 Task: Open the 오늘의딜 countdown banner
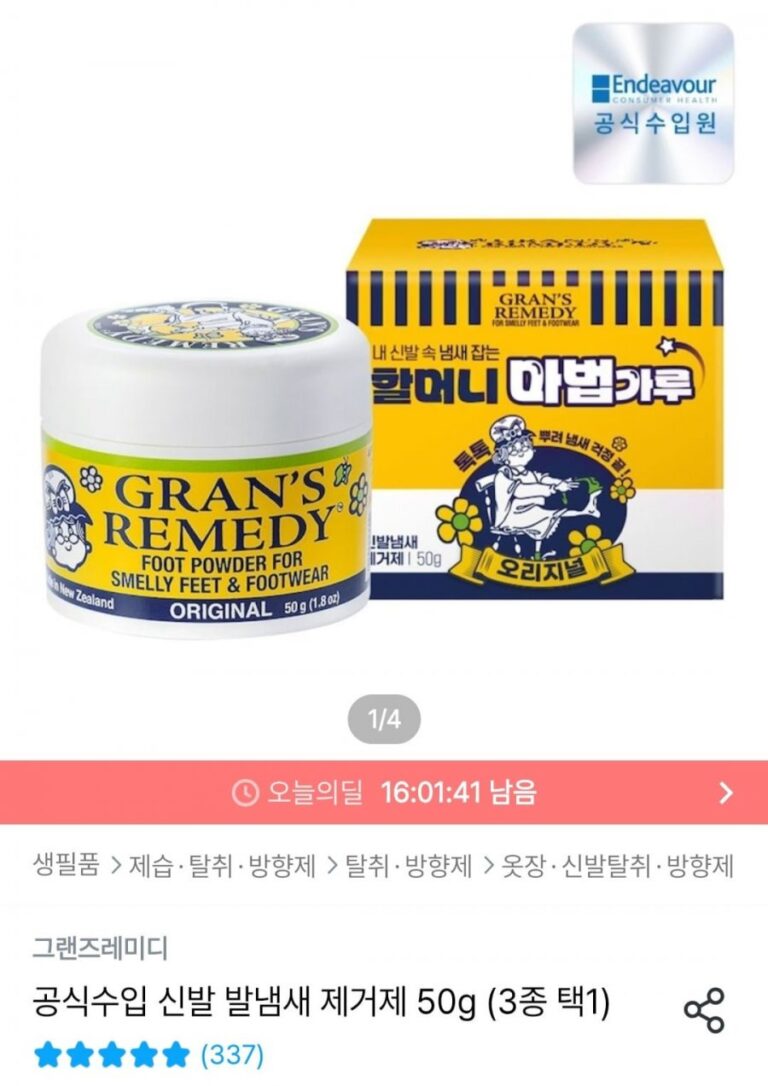tap(384, 793)
